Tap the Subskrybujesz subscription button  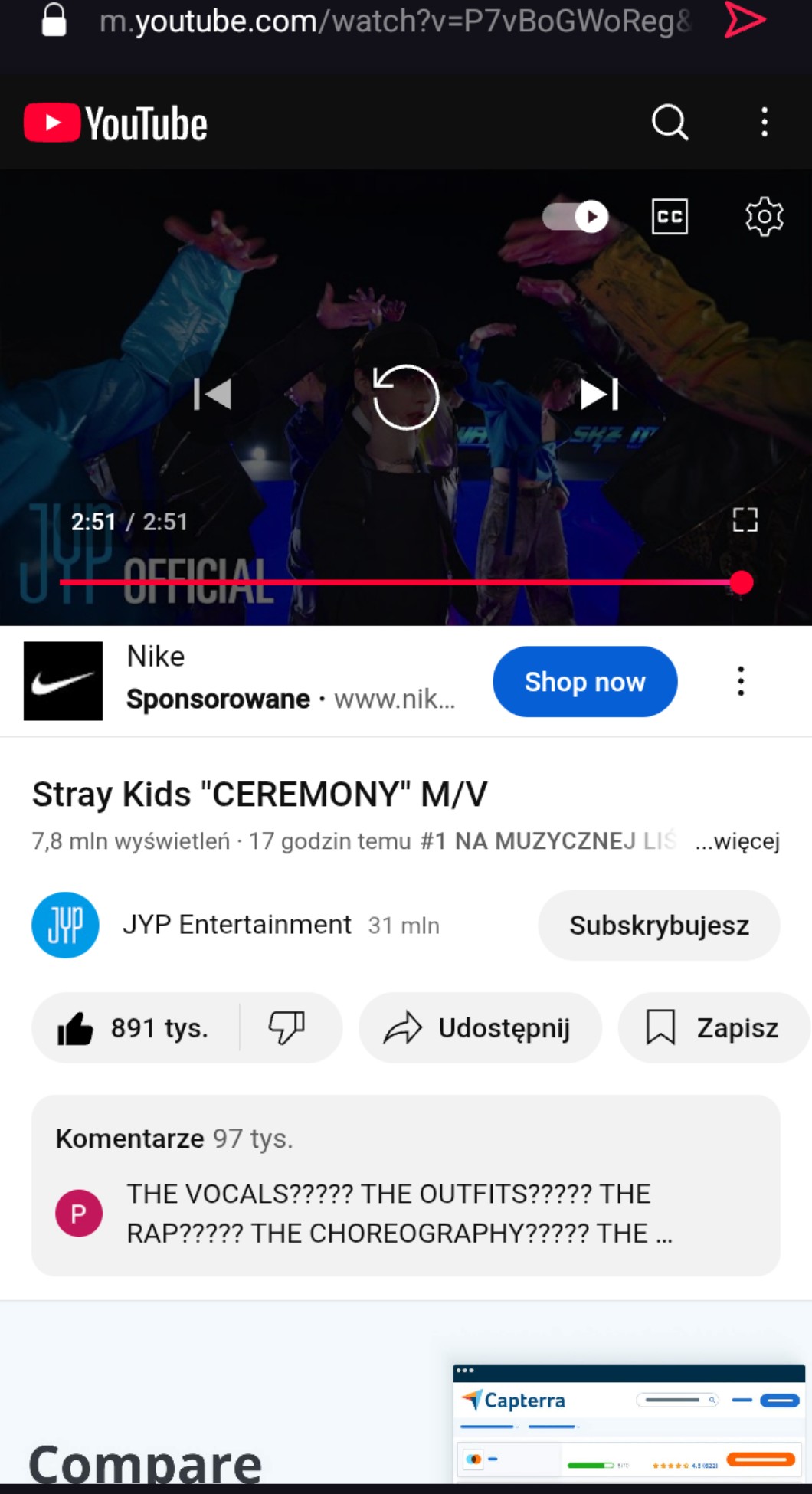point(659,926)
